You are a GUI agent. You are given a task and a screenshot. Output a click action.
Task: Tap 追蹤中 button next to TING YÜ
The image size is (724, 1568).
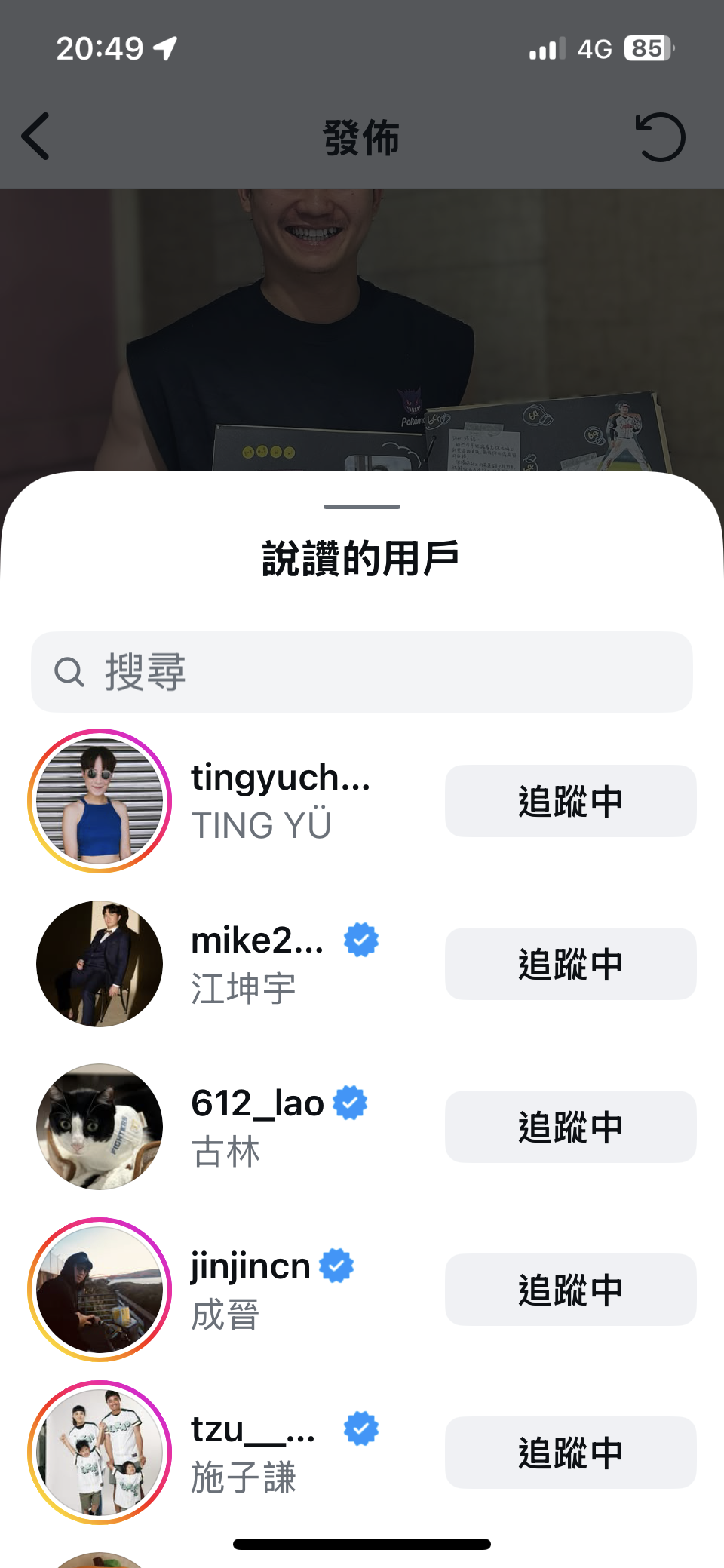point(570,801)
